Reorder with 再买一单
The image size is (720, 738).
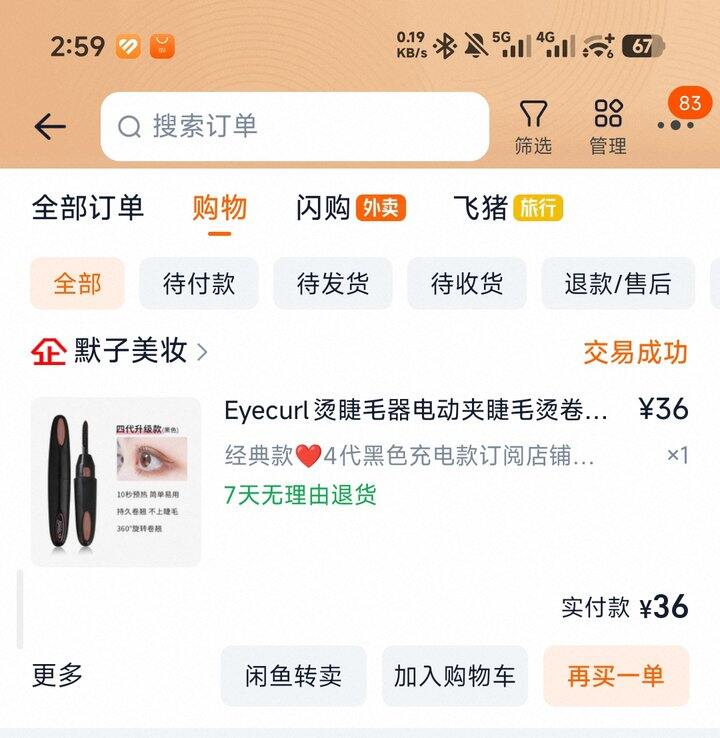coord(615,676)
